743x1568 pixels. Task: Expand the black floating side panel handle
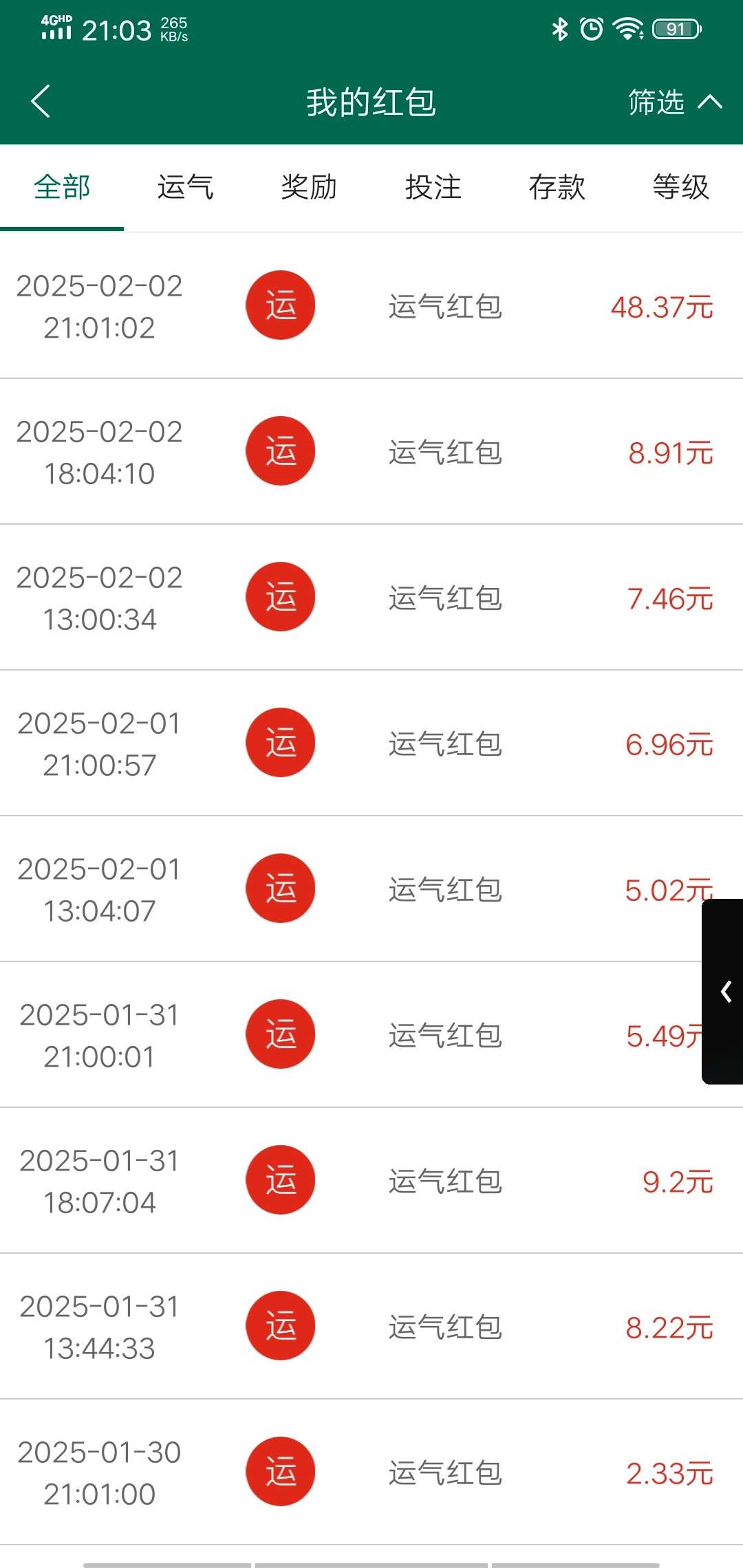pos(723,992)
